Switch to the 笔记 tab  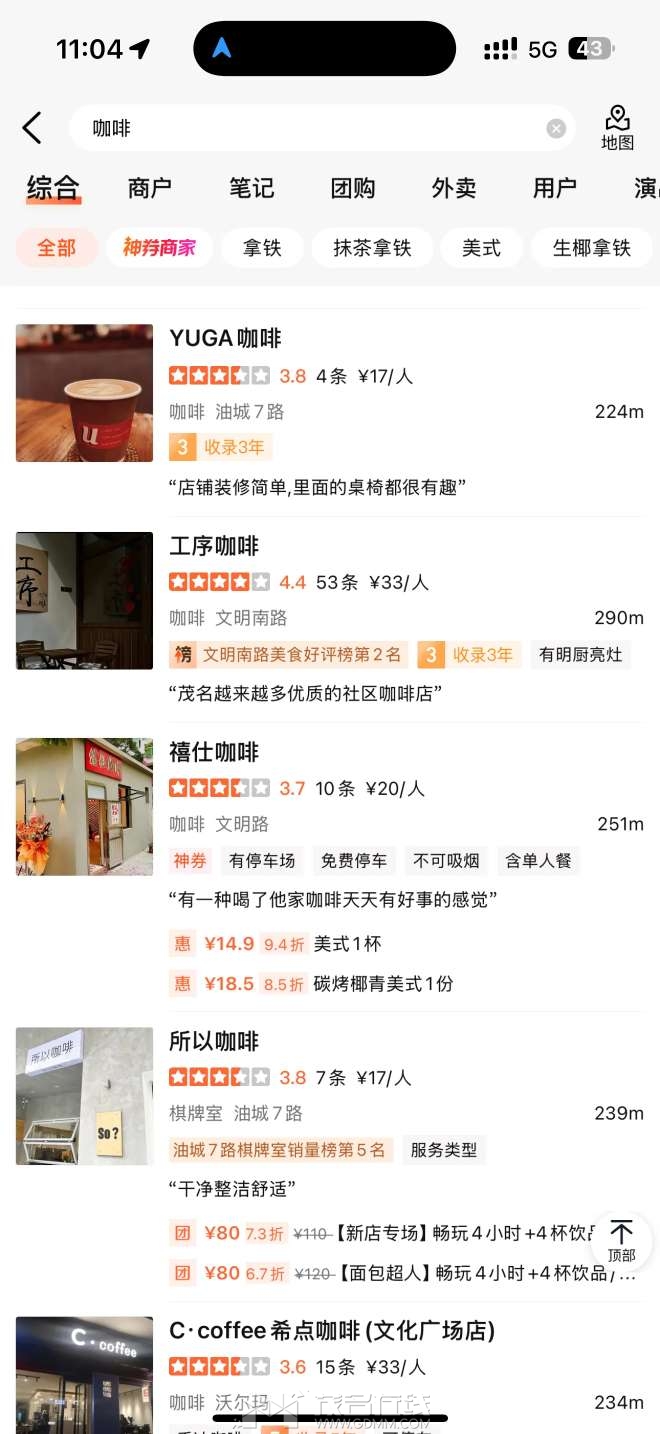point(251,188)
